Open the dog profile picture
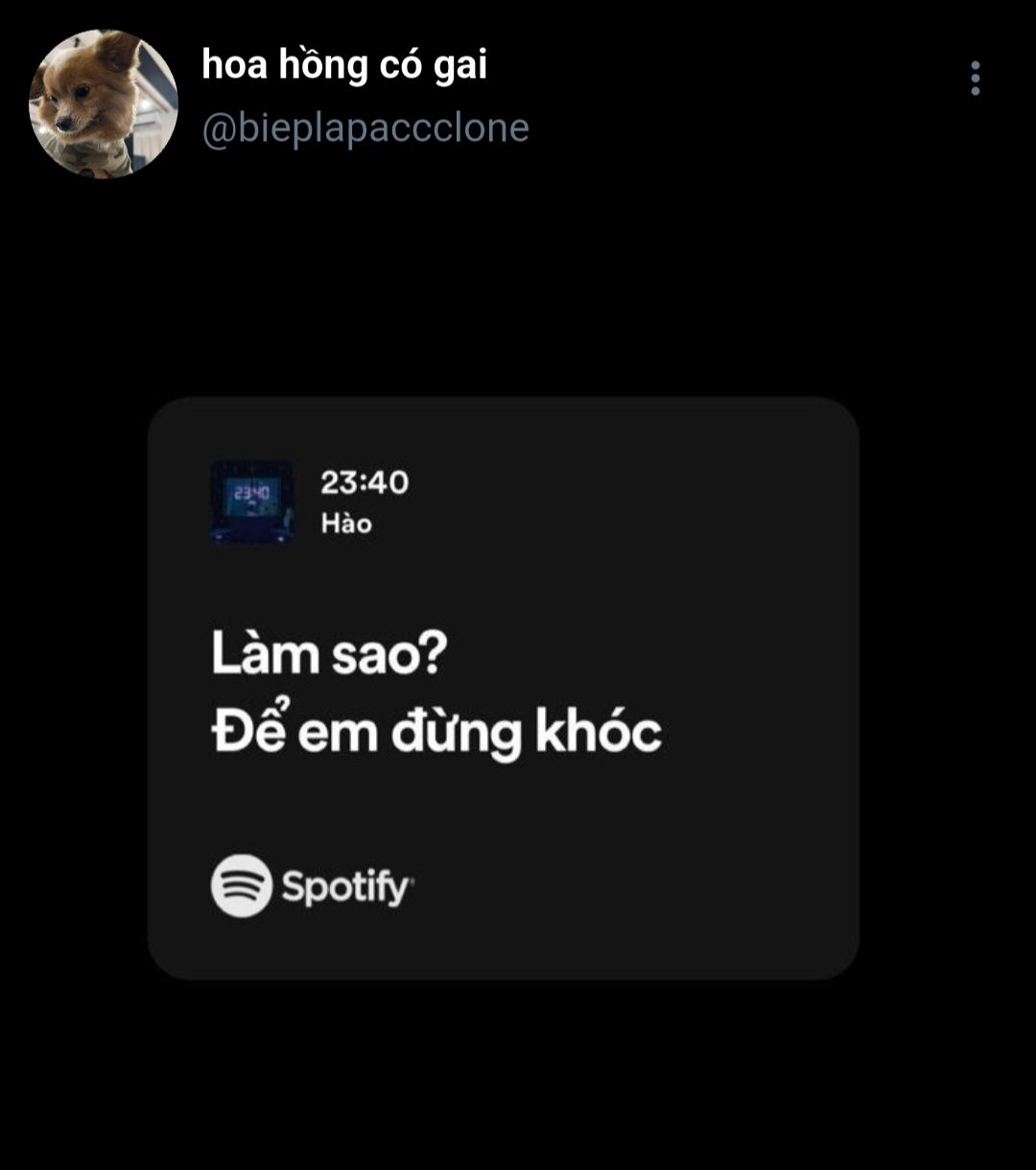1036x1170 pixels. (103, 104)
